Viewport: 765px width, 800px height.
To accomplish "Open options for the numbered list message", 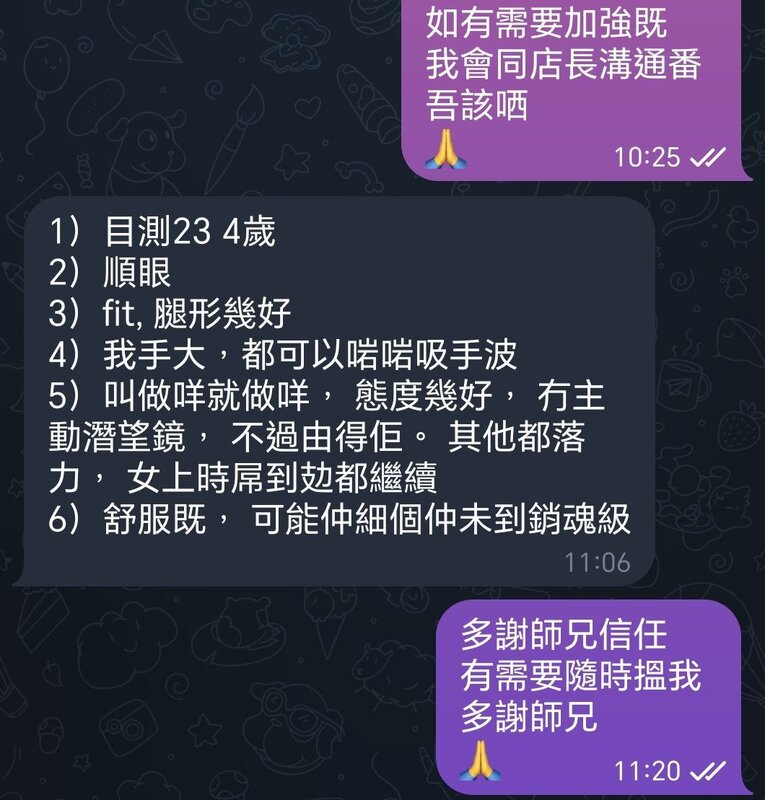I will pyautogui.click(x=335, y=390).
